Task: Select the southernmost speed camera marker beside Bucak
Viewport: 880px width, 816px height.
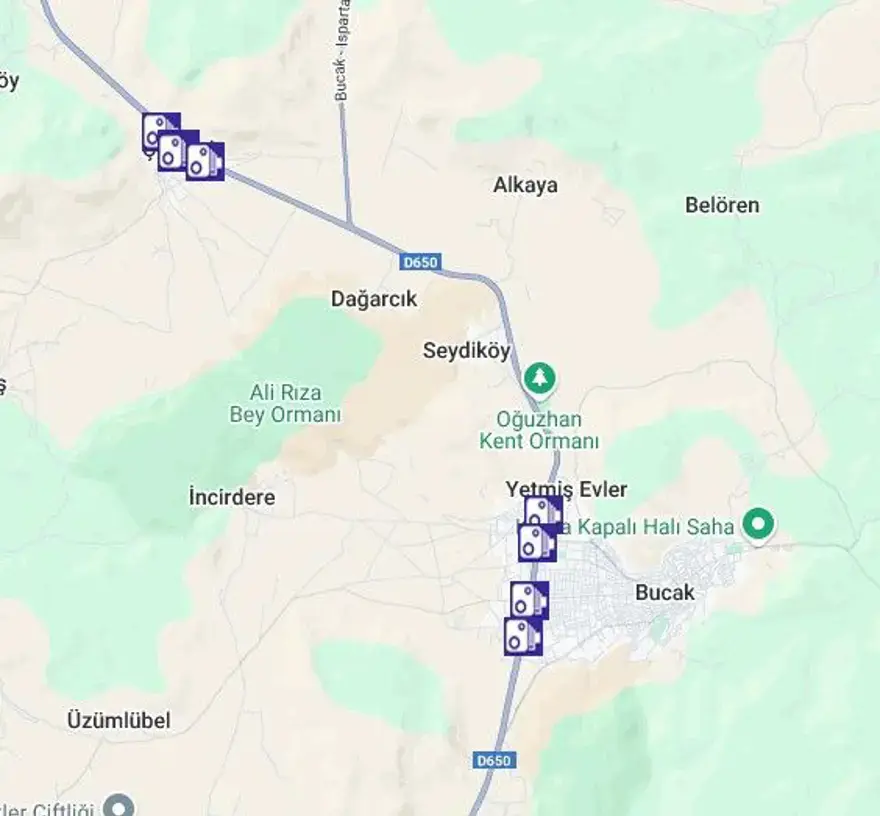Action: pyautogui.click(x=523, y=636)
